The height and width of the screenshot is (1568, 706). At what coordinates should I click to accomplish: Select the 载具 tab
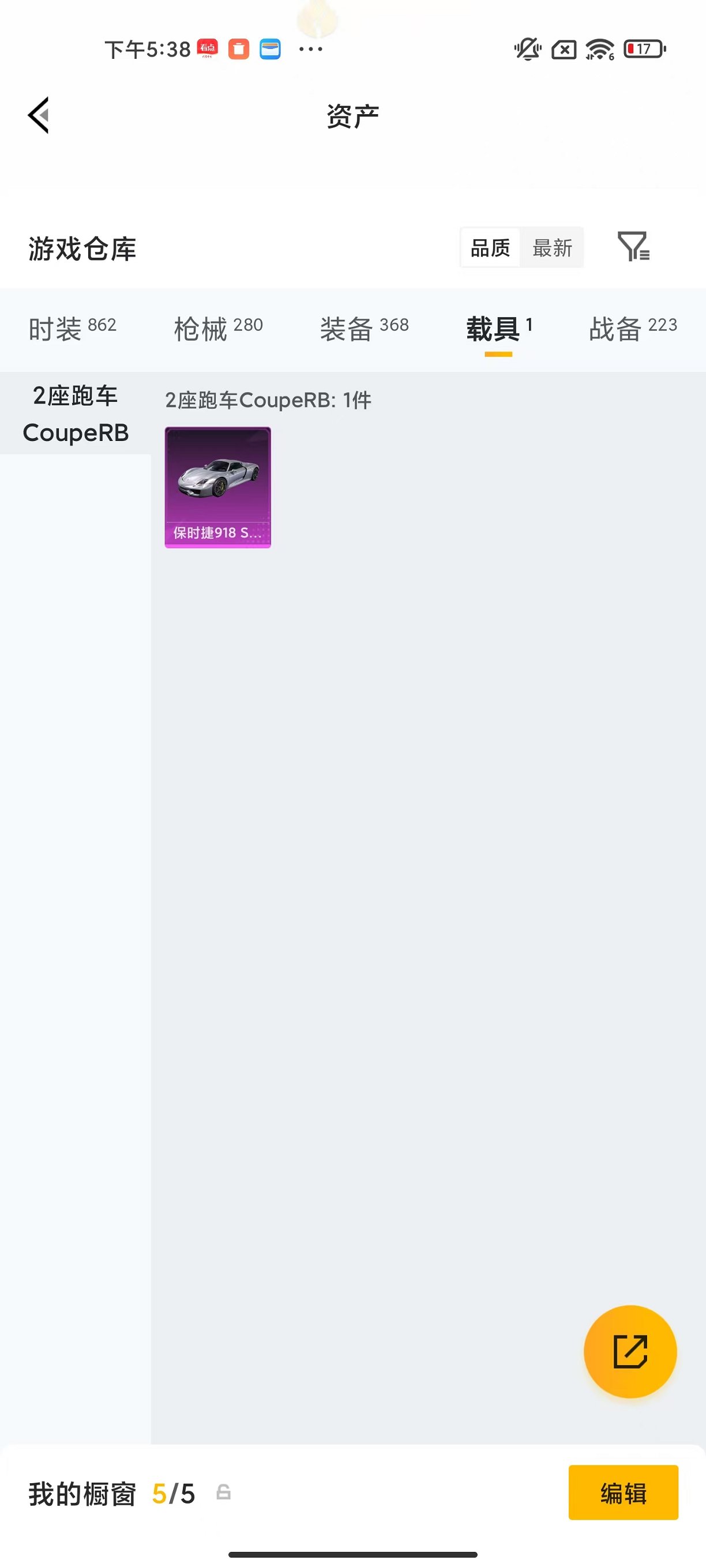[498, 329]
